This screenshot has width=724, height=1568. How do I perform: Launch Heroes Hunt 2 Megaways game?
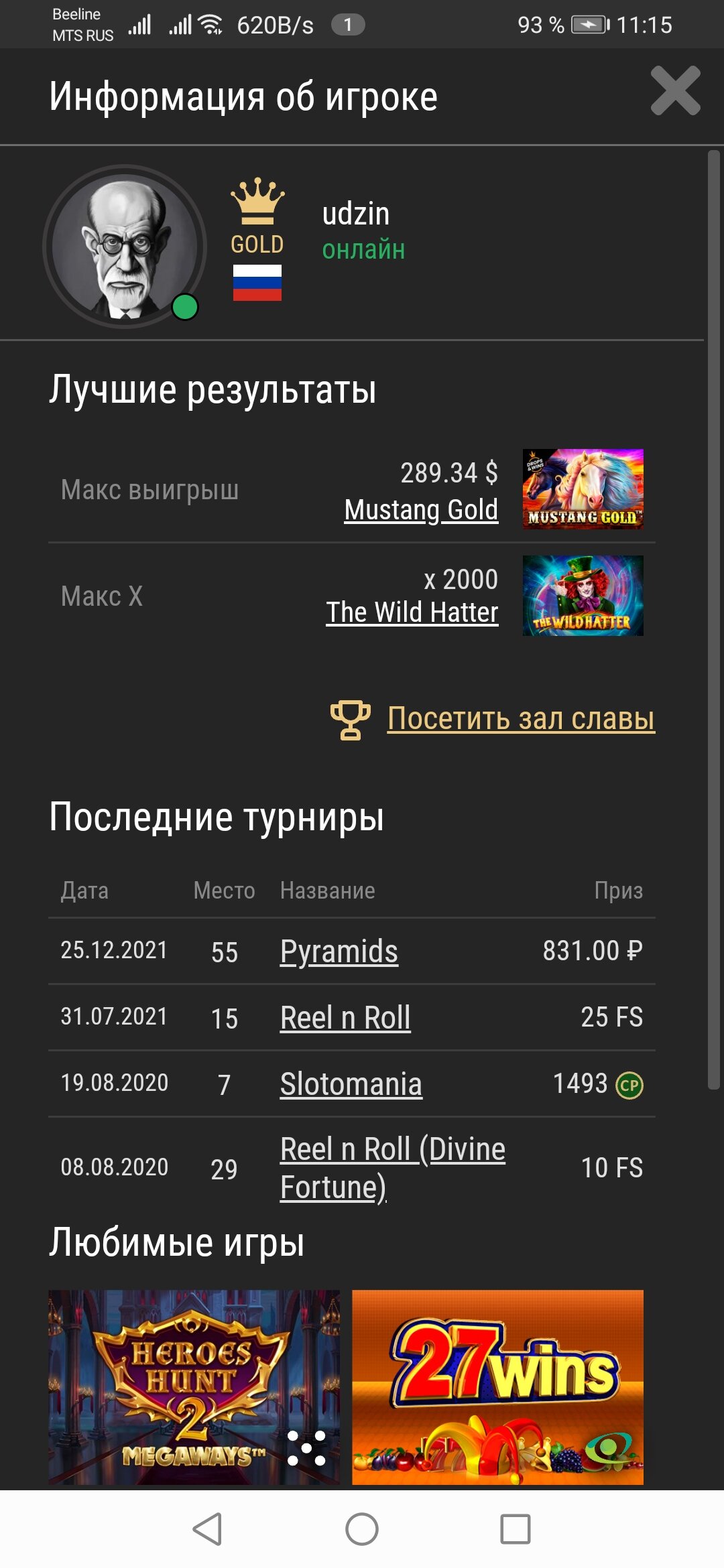click(x=194, y=1386)
